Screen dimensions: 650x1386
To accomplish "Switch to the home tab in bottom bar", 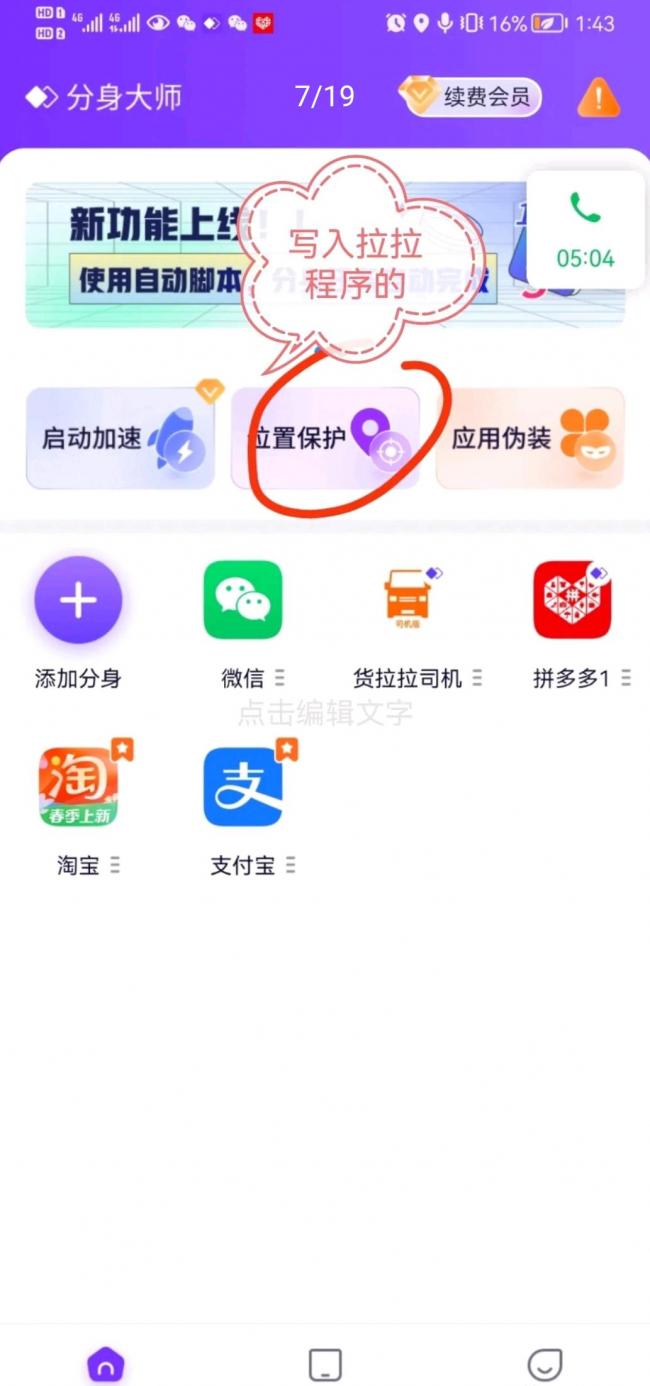I will pos(106,1364).
